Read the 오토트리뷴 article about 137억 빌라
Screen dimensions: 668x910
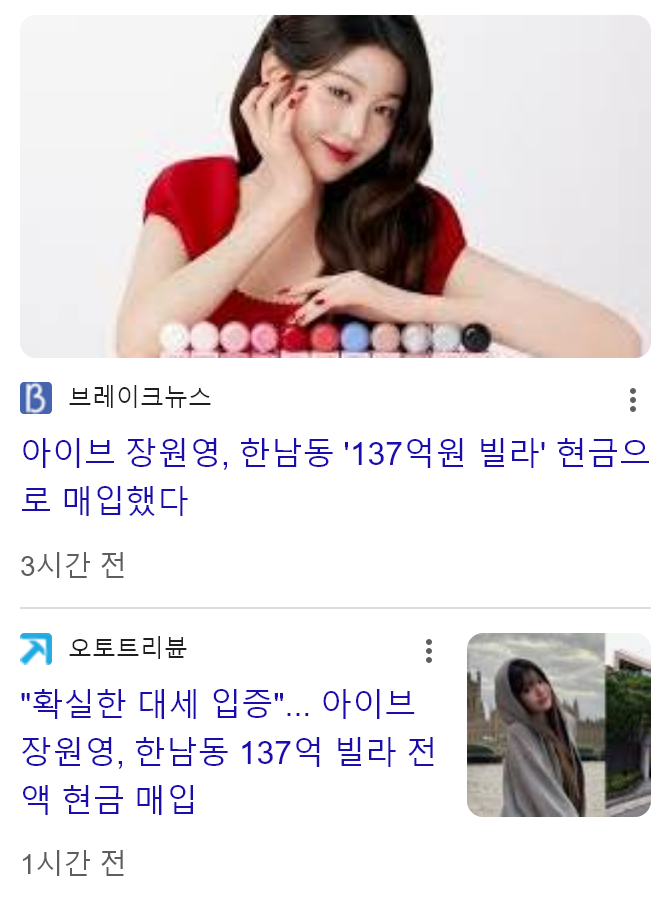pos(228,750)
